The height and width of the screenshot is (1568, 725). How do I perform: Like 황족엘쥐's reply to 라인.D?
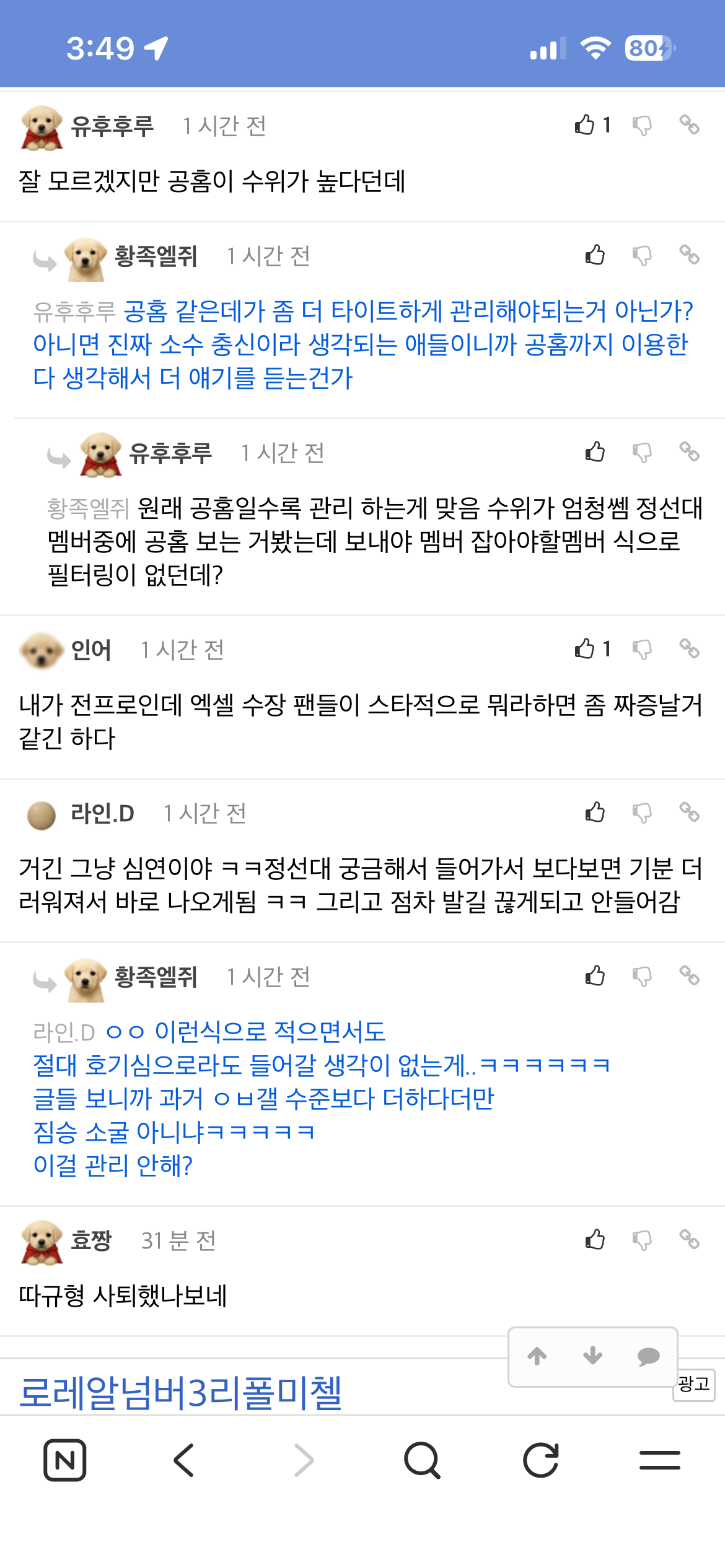tap(595, 976)
